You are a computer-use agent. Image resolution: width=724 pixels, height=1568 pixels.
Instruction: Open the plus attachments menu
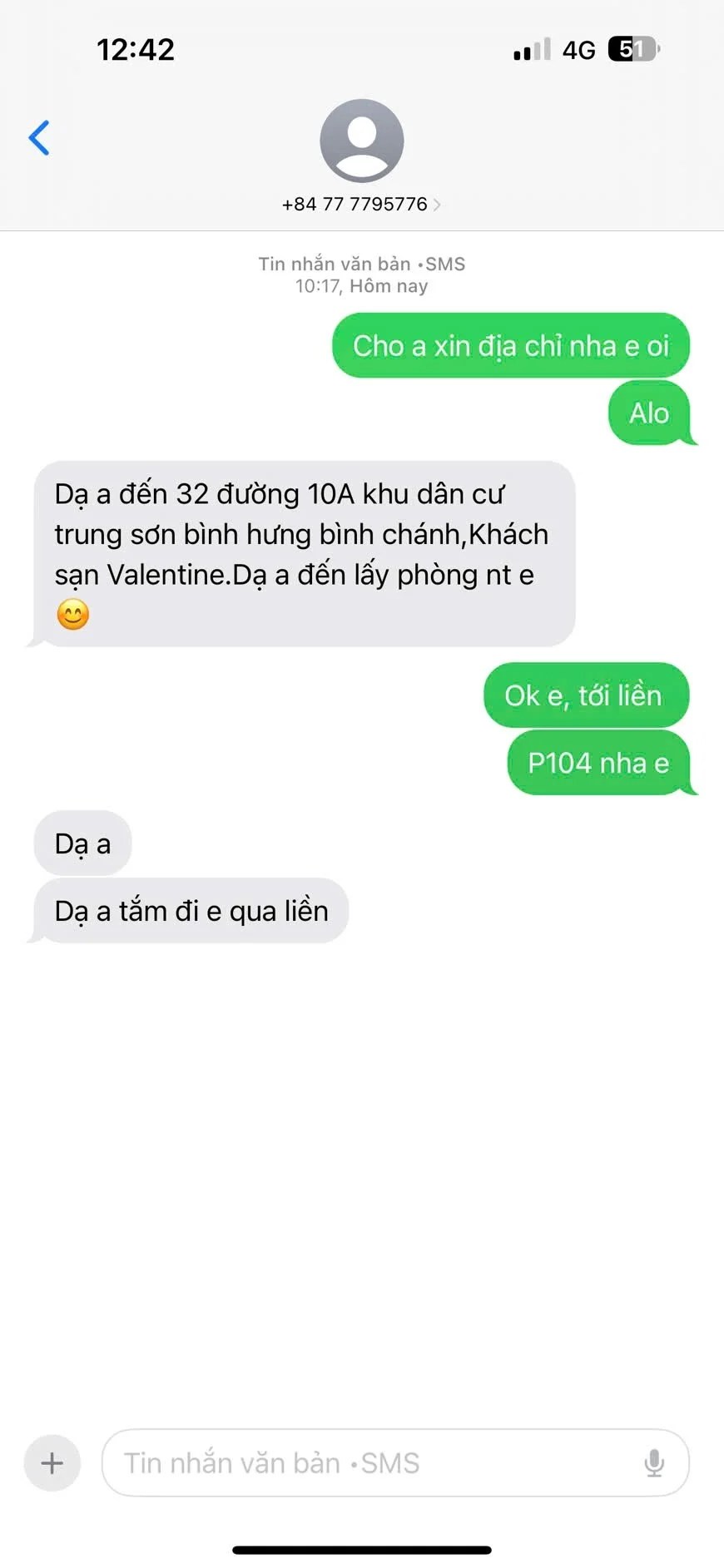[x=52, y=1462]
